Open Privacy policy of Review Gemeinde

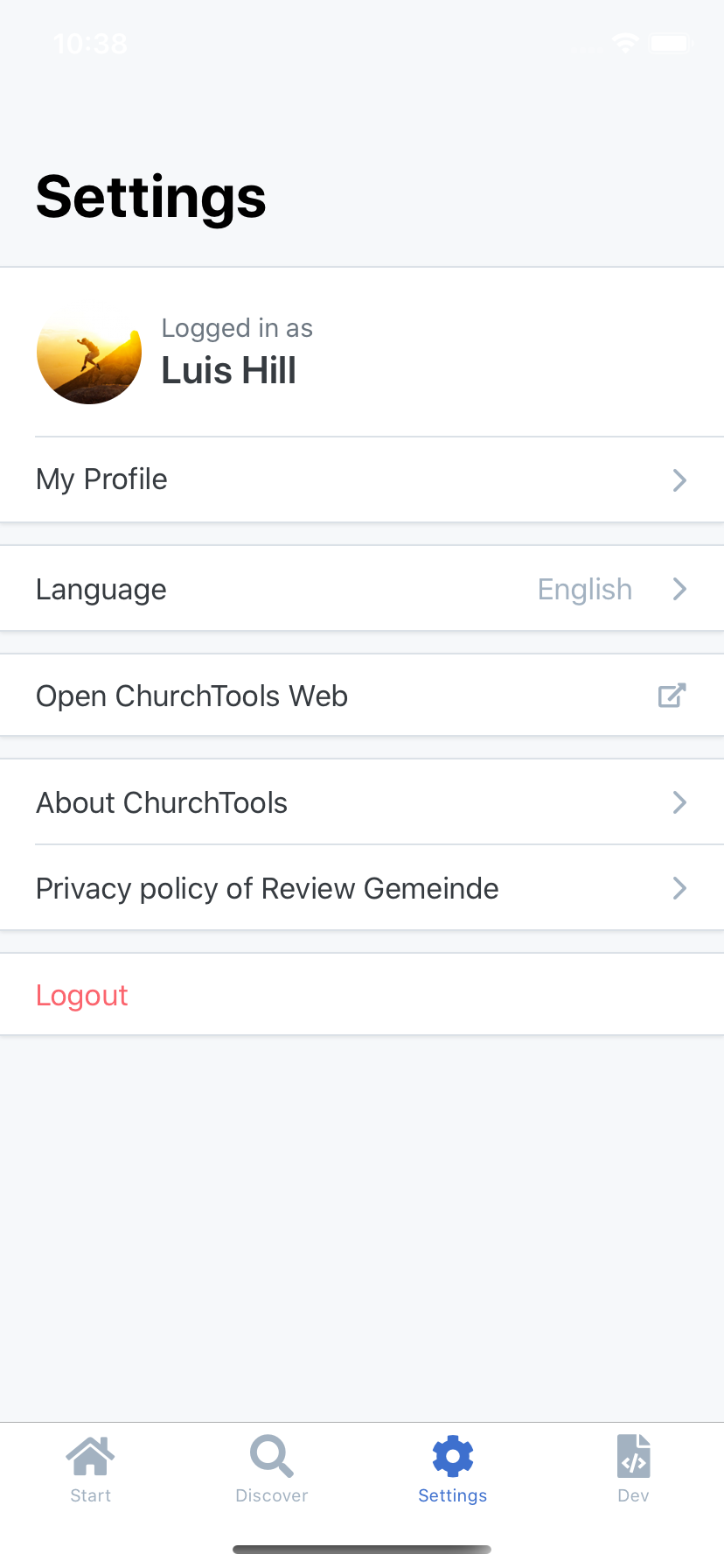click(362, 888)
